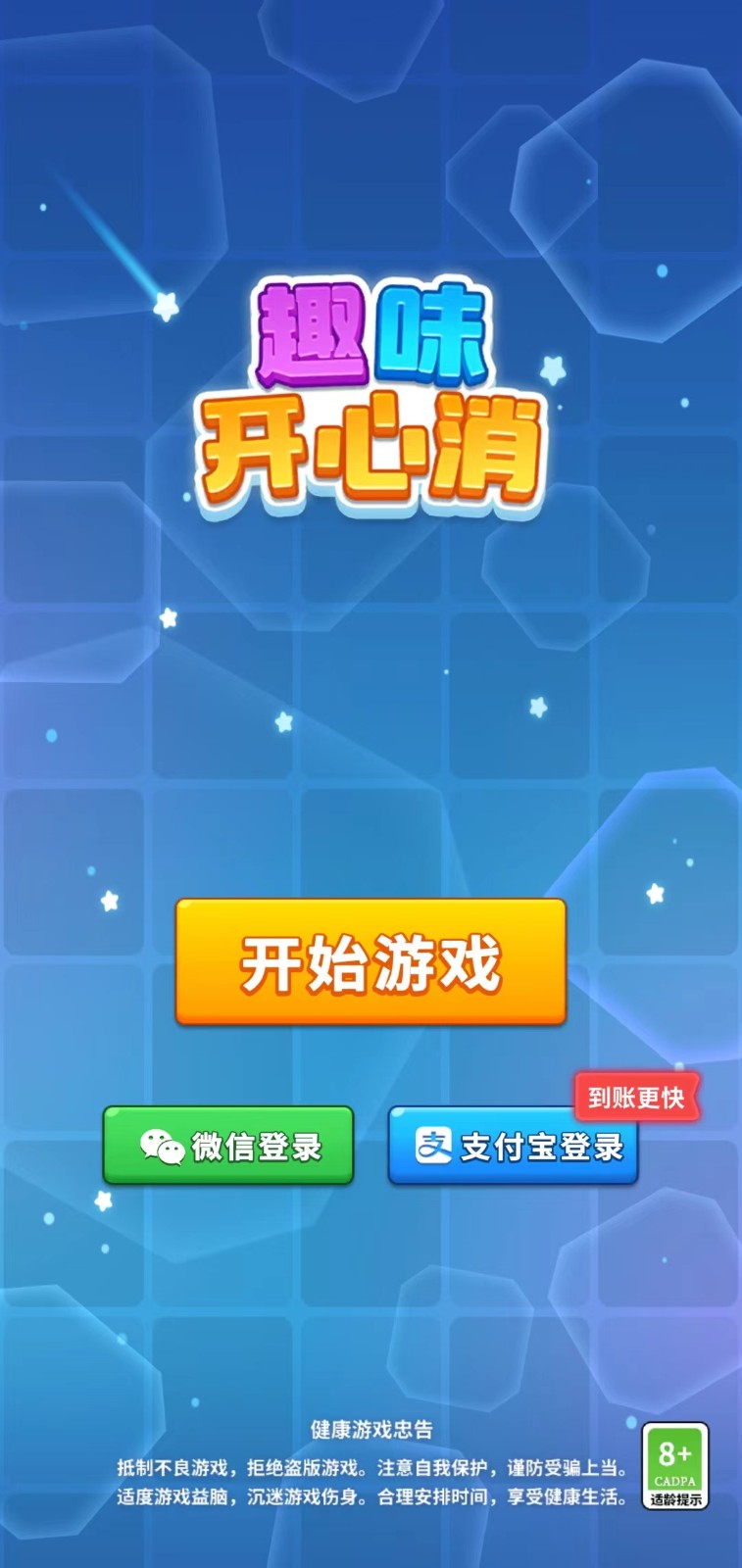This screenshot has height=1568, width=742.
Task: Choose Alipay login (支付宝登录)
Action: pos(513,1147)
